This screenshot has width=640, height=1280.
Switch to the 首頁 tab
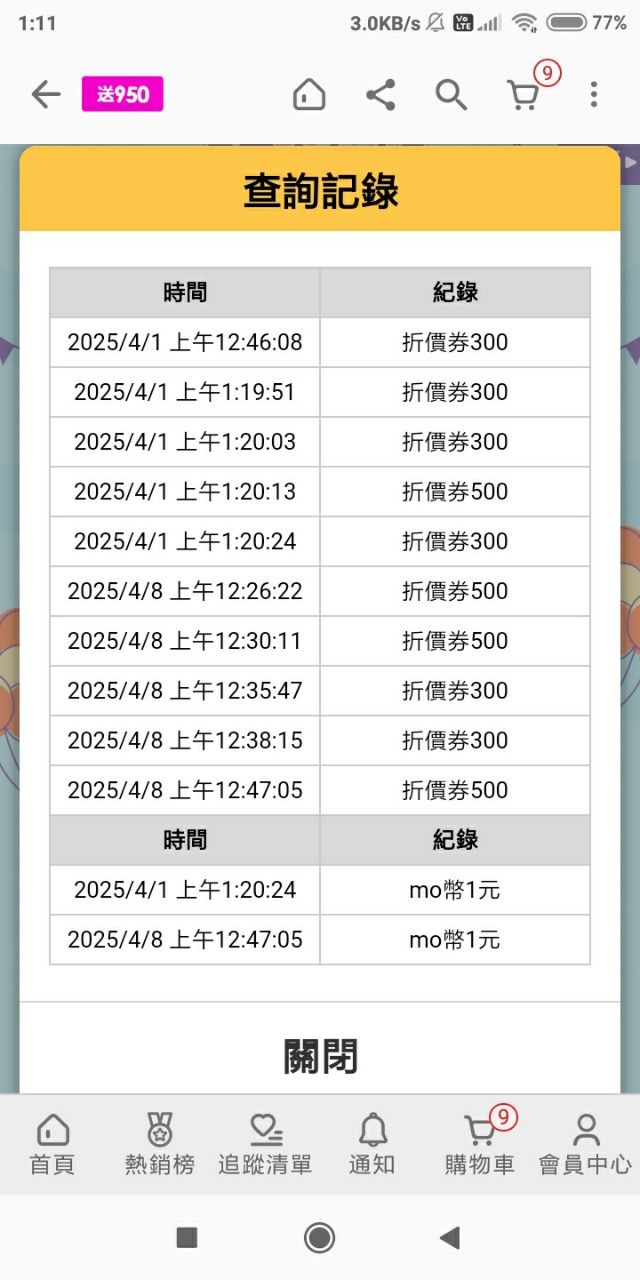pyautogui.click(x=52, y=1145)
